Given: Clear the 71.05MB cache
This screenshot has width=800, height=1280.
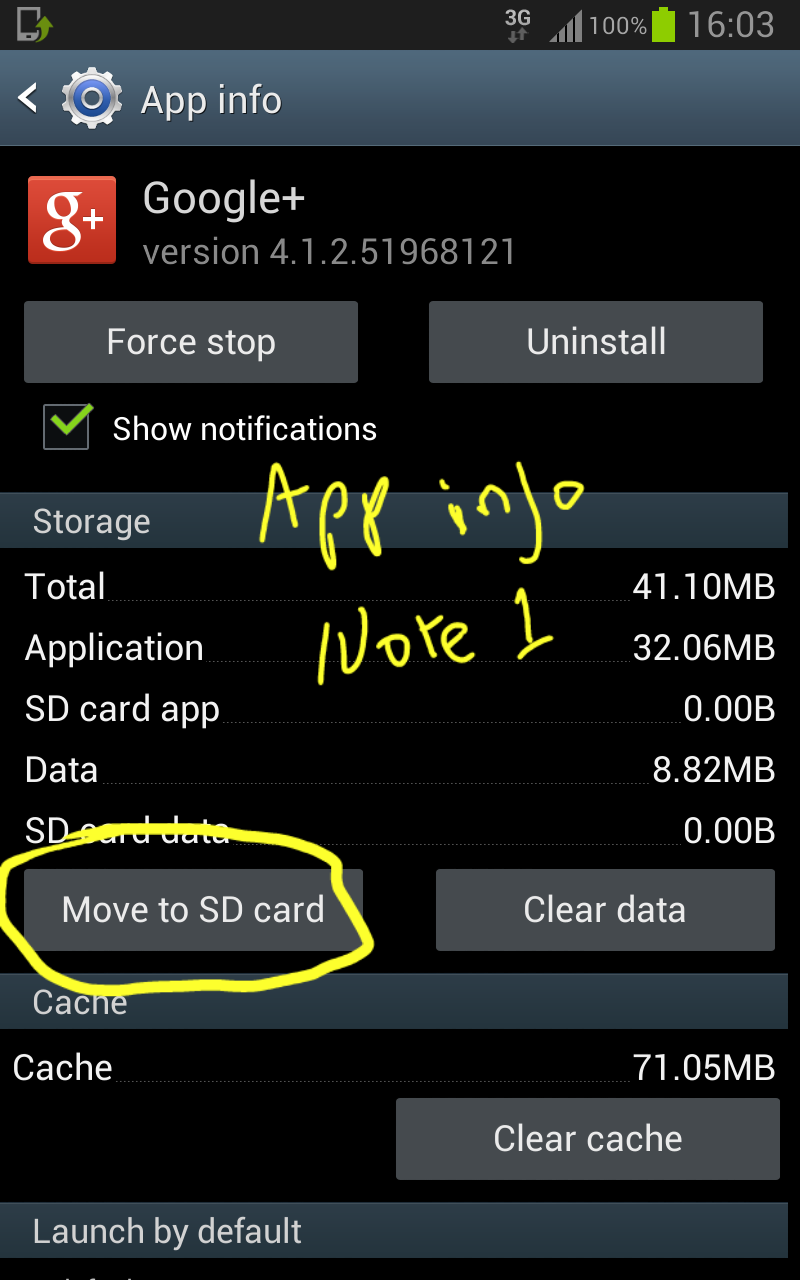Looking at the screenshot, I should pos(587,1138).
